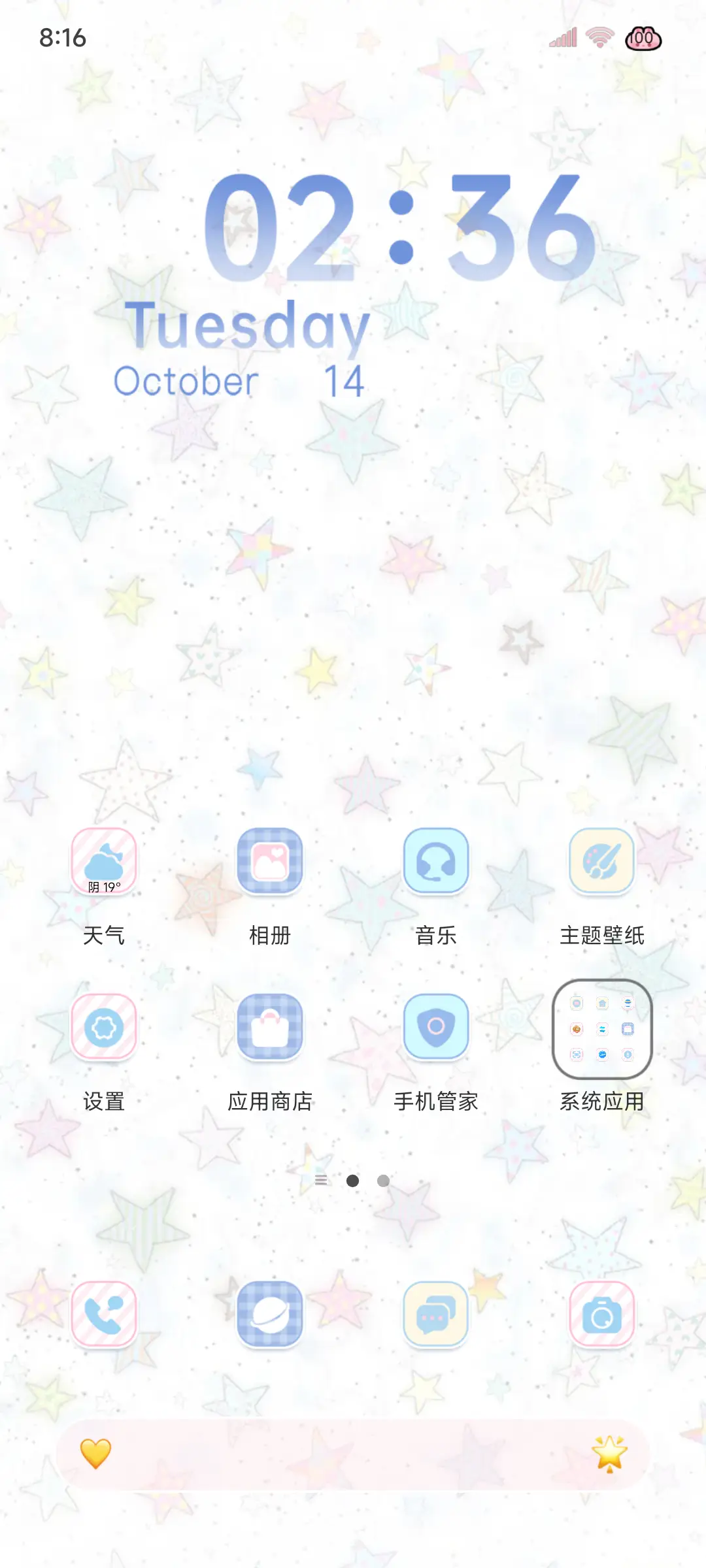Tap the calculator mini icon inside 系统应用 folder
This screenshot has width=706, height=1568.
(x=628, y=1003)
